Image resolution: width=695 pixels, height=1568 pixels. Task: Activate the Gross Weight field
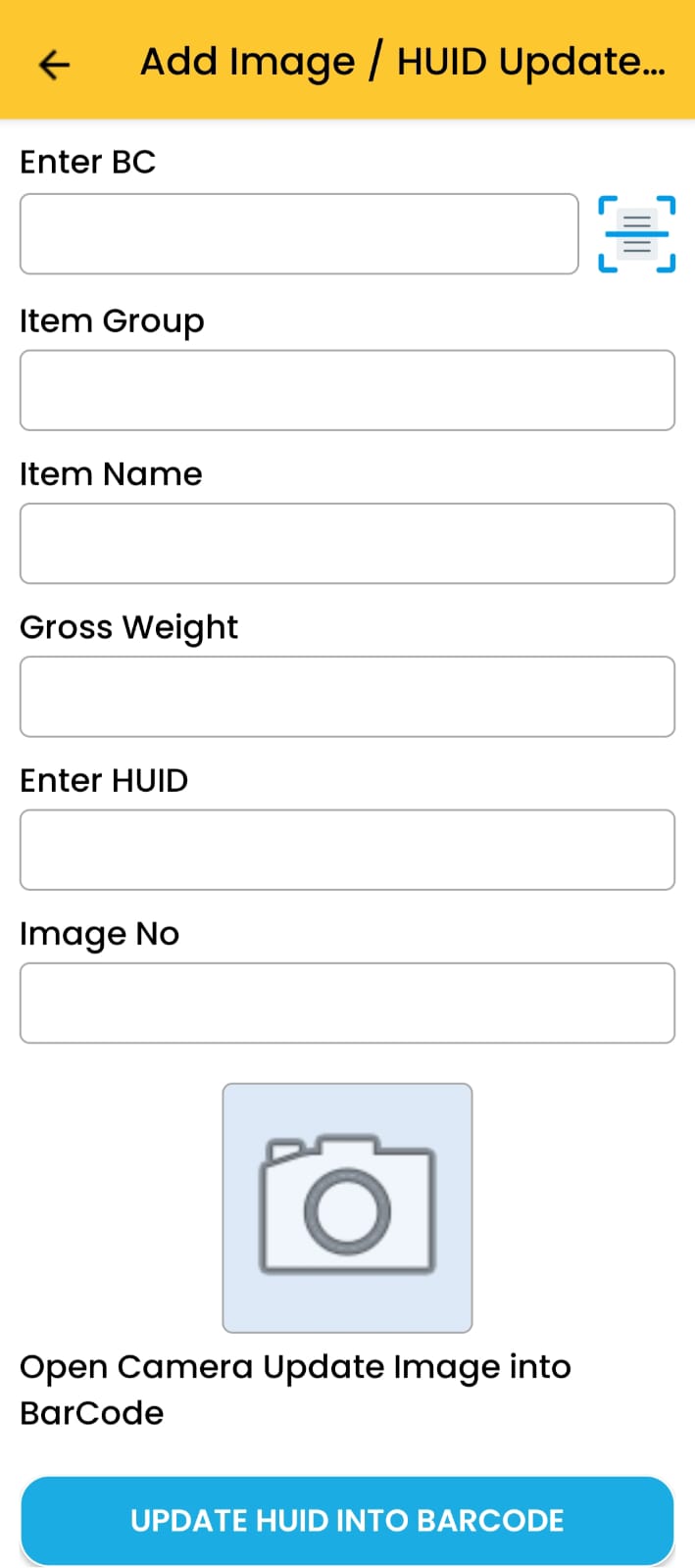(347, 697)
